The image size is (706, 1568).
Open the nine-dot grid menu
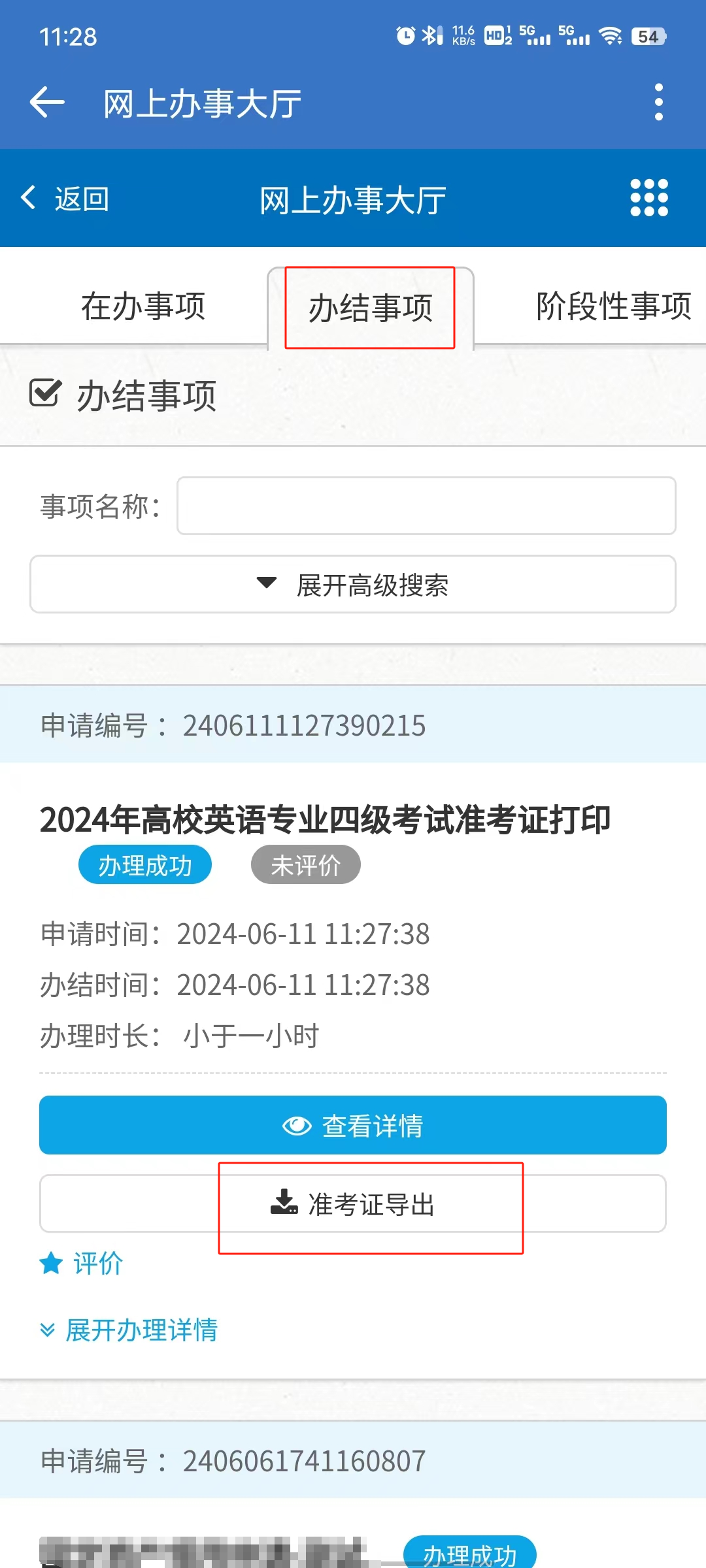[x=648, y=198]
